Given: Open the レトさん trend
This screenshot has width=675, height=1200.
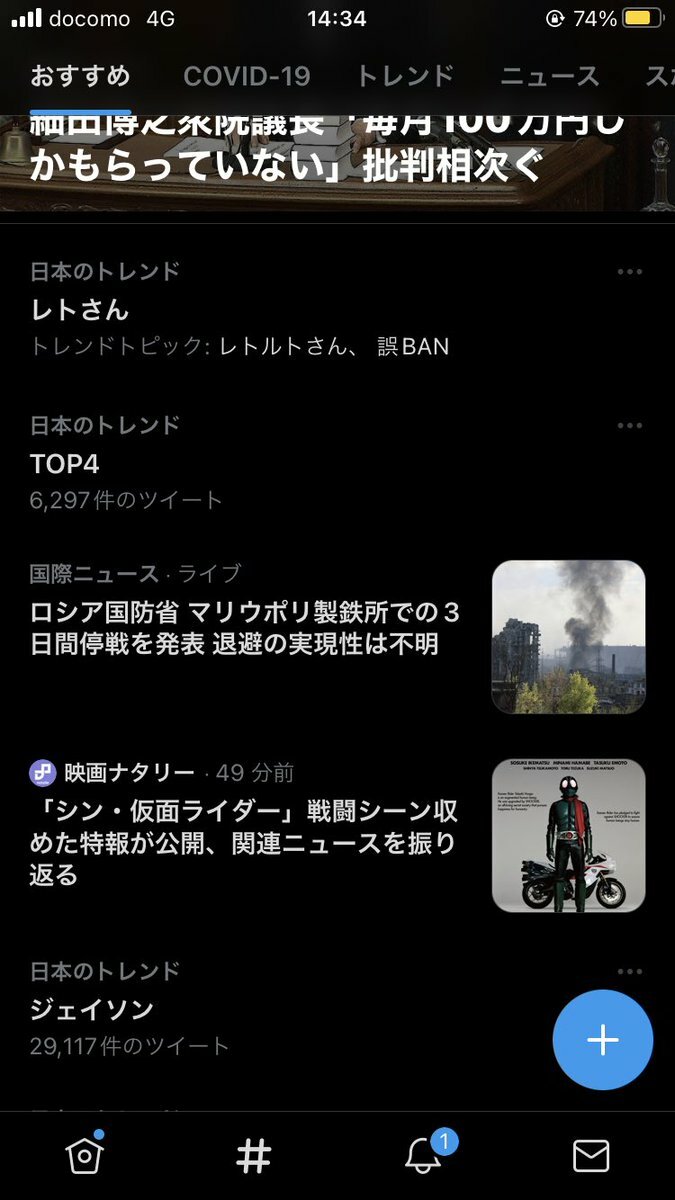Looking at the screenshot, I should 337,310.
